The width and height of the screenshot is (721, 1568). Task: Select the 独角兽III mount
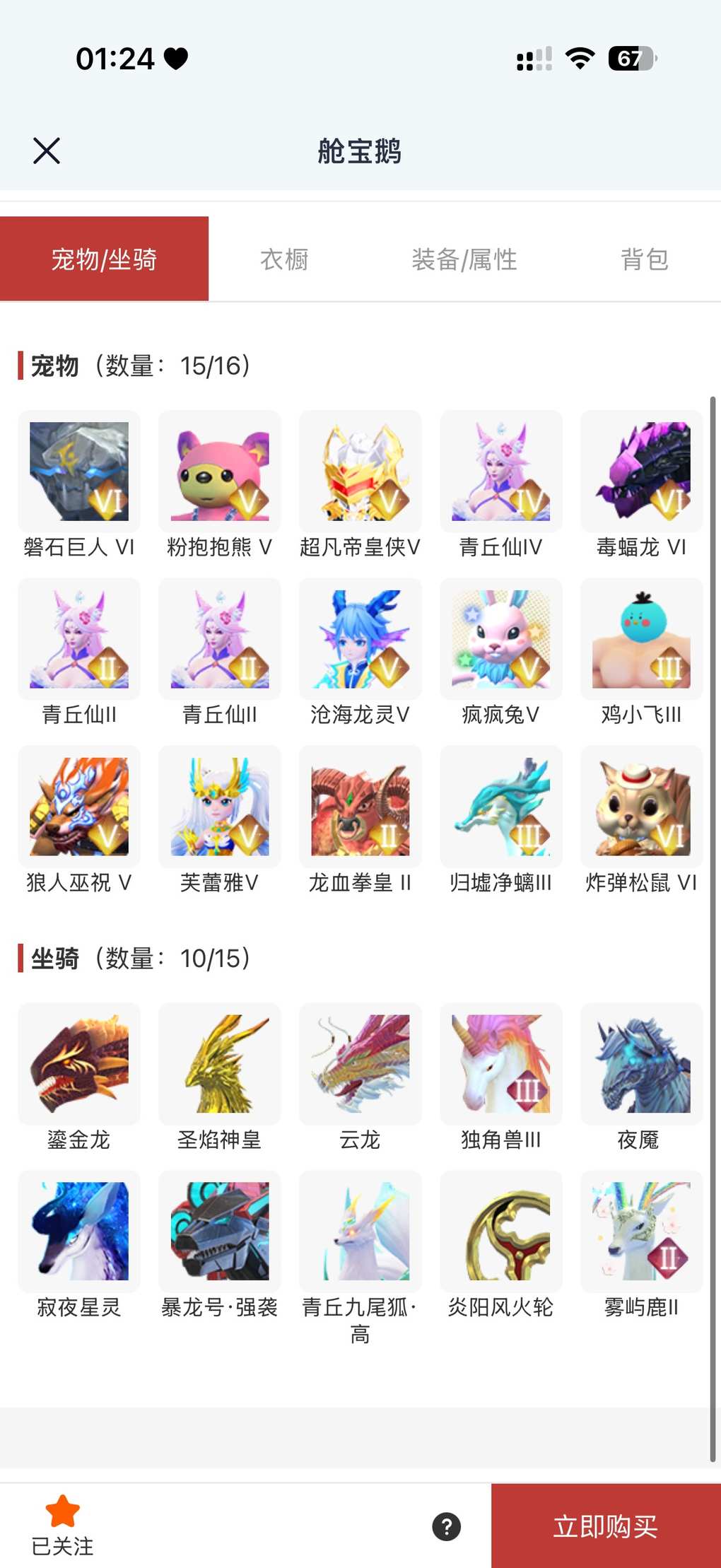(501, 1064)
